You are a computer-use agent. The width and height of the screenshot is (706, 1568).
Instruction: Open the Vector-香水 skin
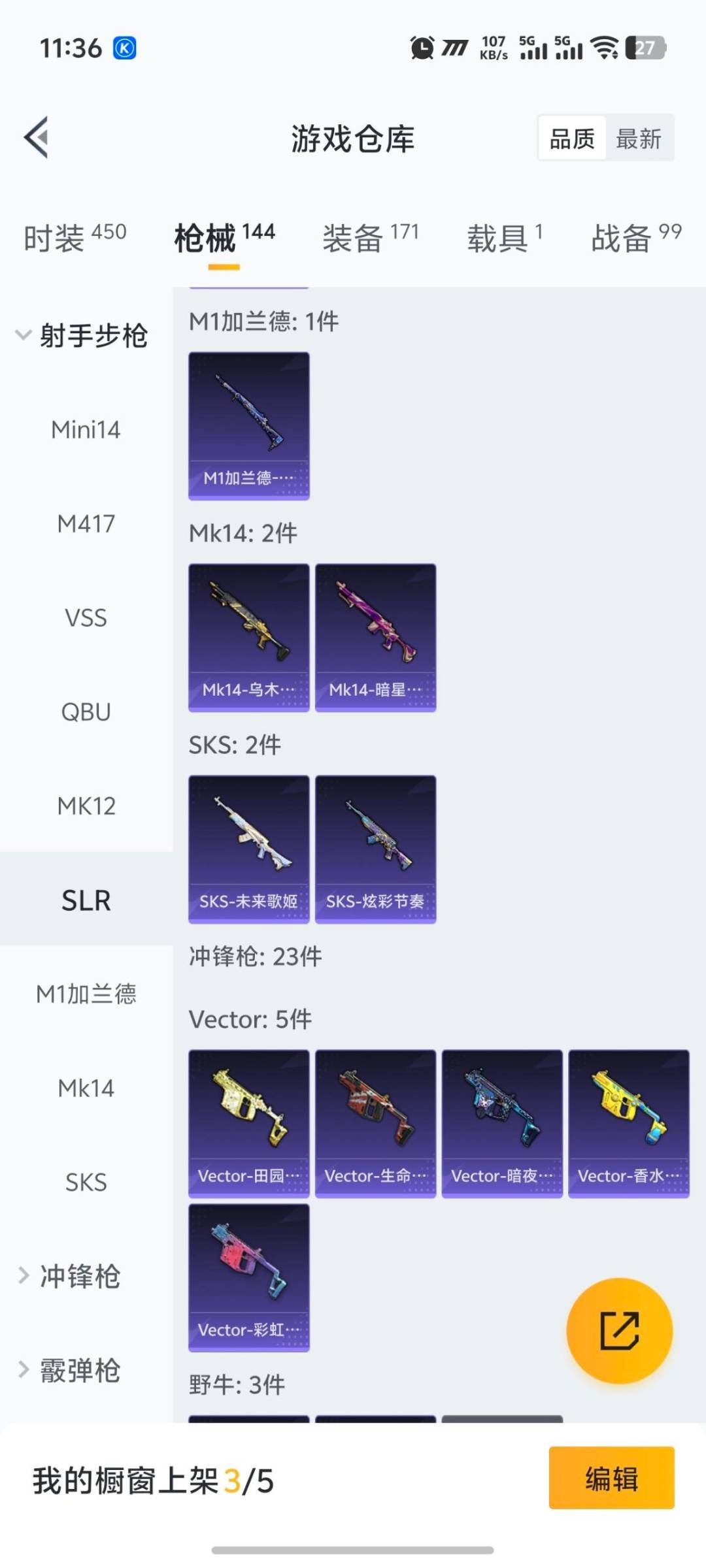628,1123
